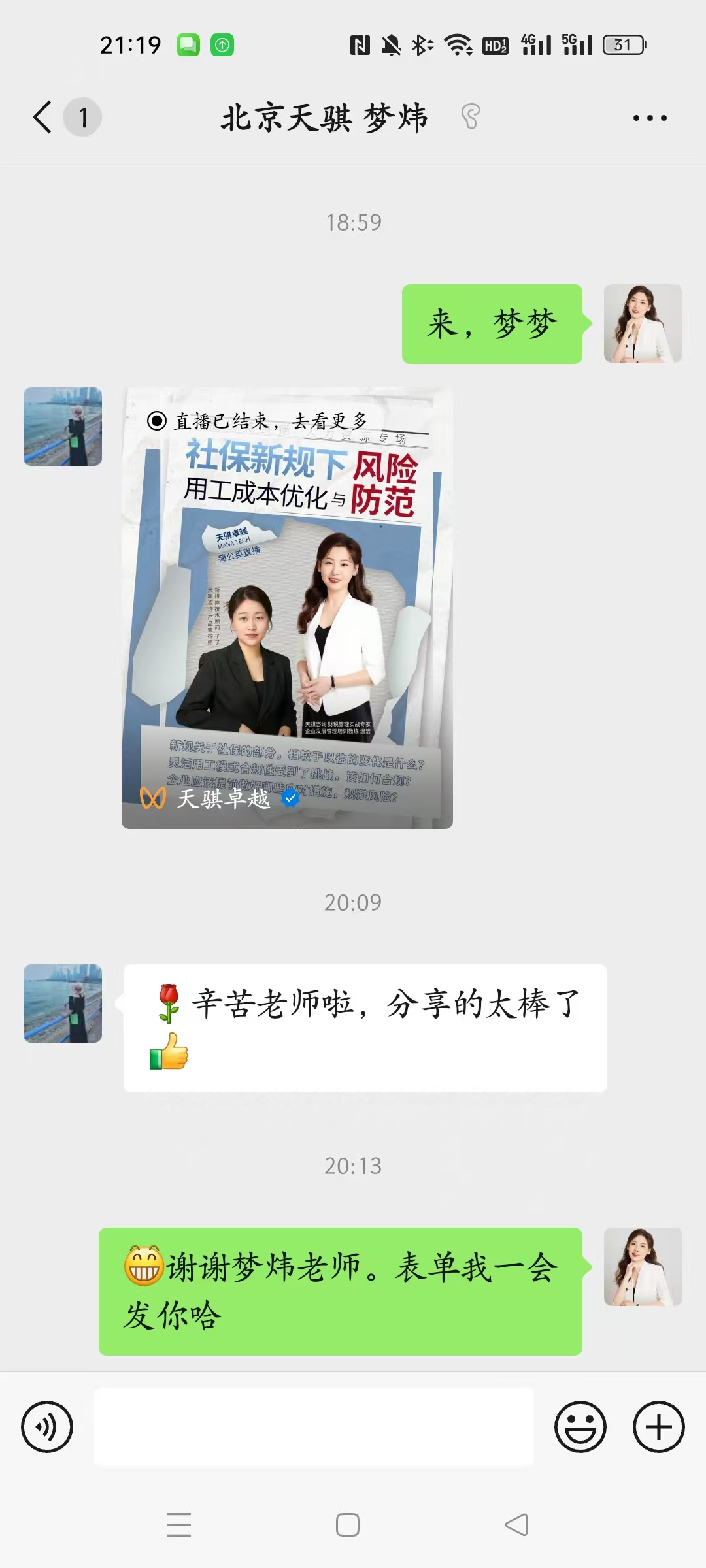The height and width of the screenshot is (1568, 706).
Task: Switch to voice message input
Action: pyautogui.click(x=47, y=1427)
